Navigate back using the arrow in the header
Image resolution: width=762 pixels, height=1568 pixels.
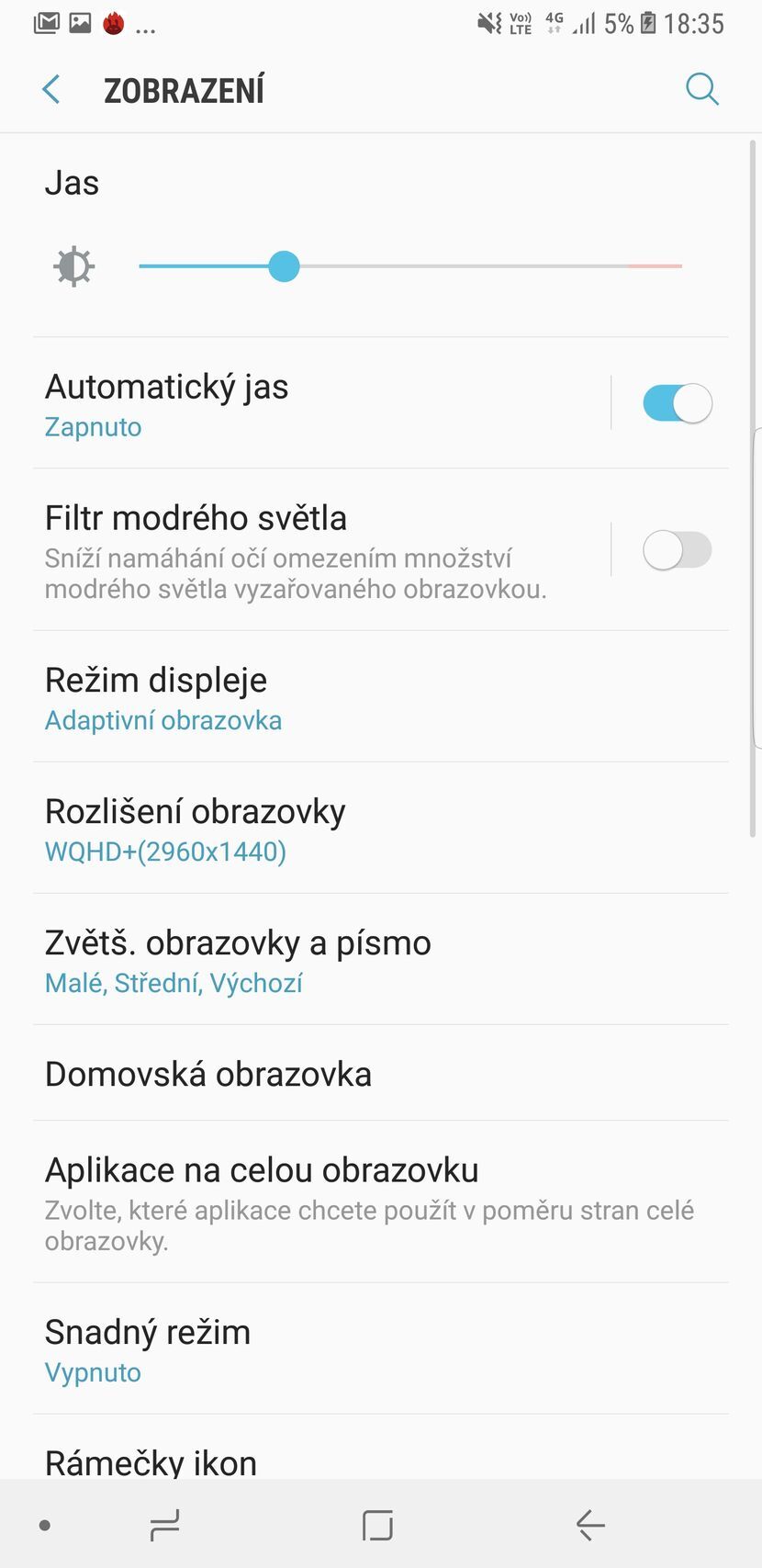(50, 88)
